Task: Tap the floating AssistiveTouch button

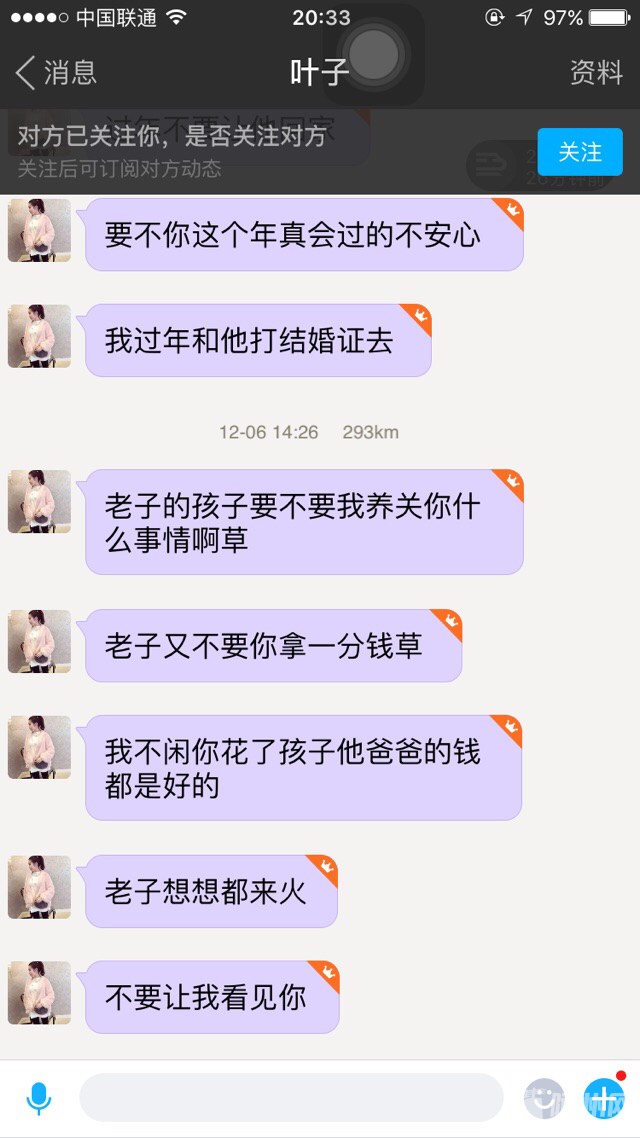Action: (375, 50)
